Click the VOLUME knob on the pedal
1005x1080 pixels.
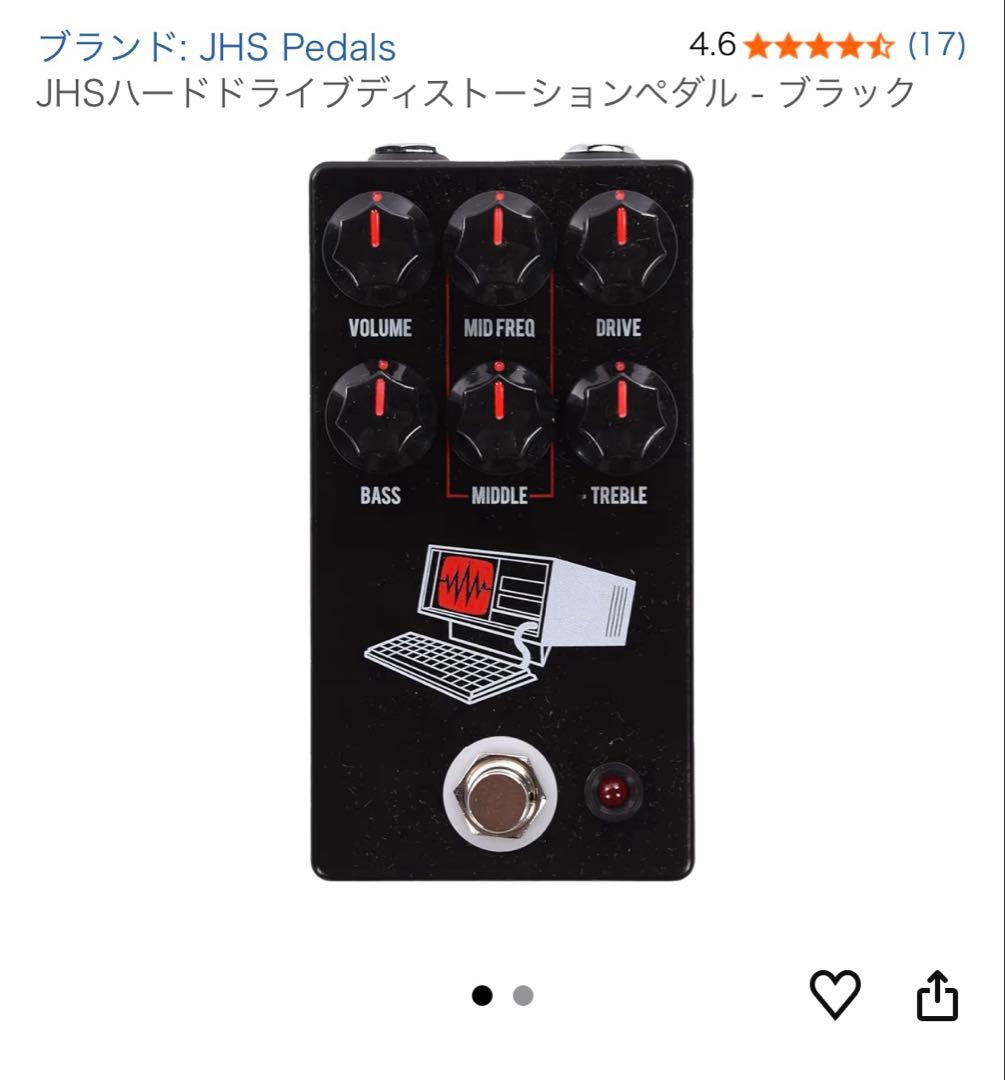[378, 247]
